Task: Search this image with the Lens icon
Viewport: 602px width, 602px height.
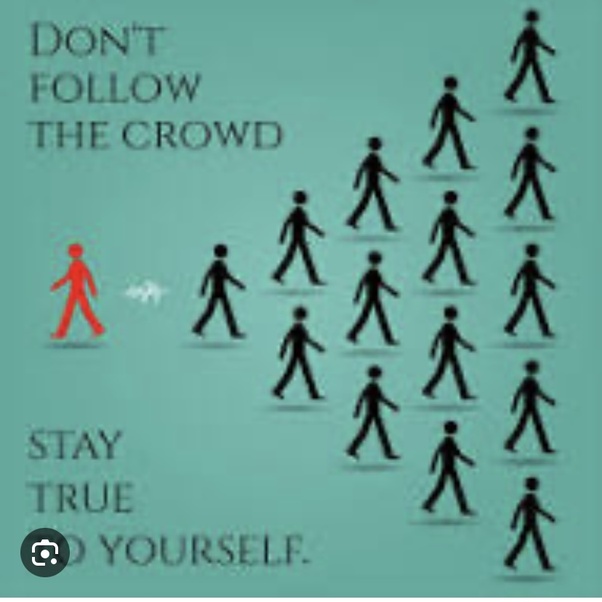Action: coord(45,553)
